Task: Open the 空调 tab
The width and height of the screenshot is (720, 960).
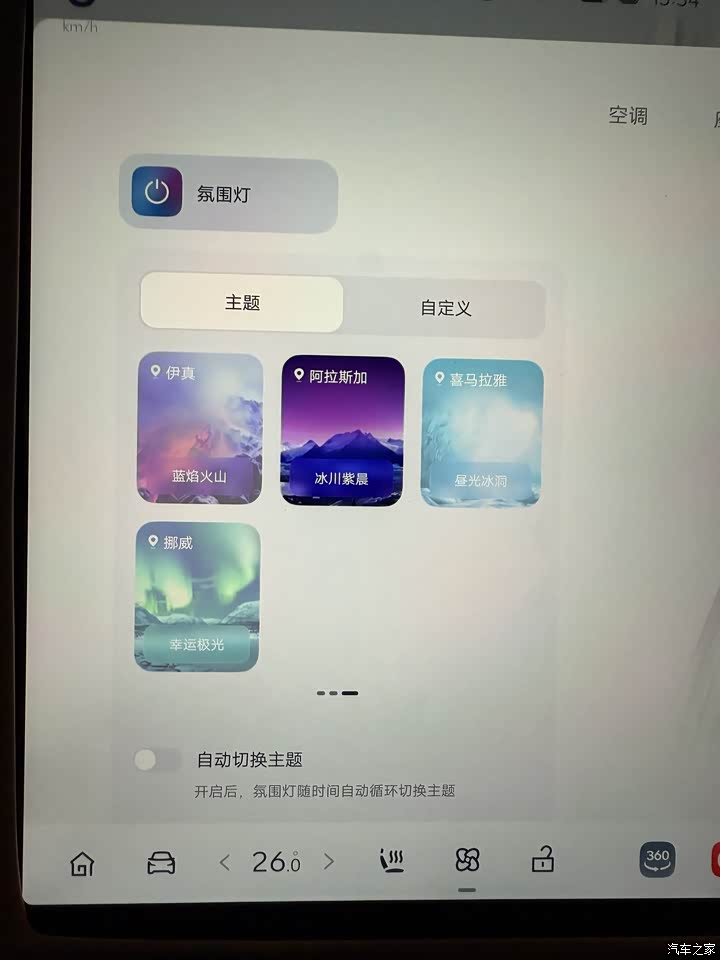Action: coord(628,116)
